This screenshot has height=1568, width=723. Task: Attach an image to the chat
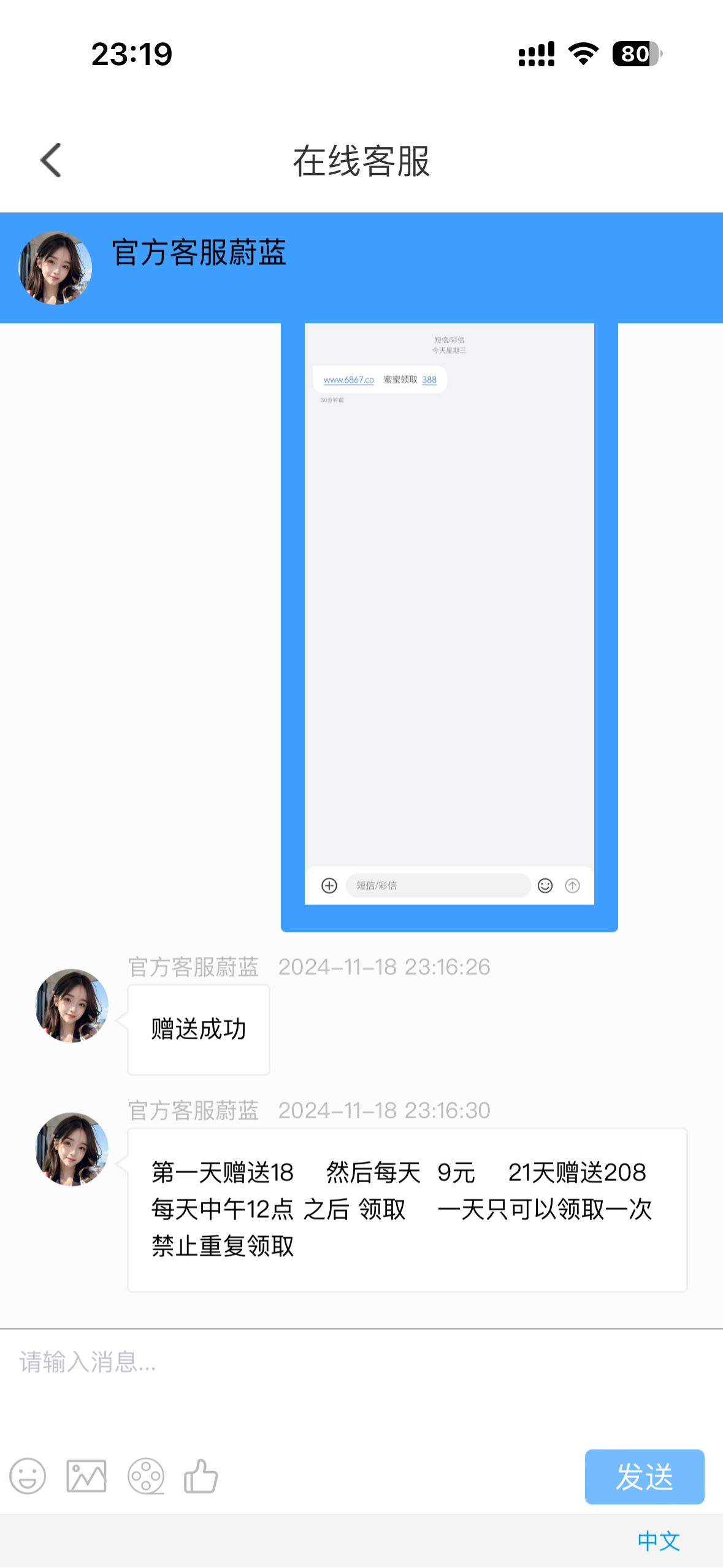coord(86,1476)
